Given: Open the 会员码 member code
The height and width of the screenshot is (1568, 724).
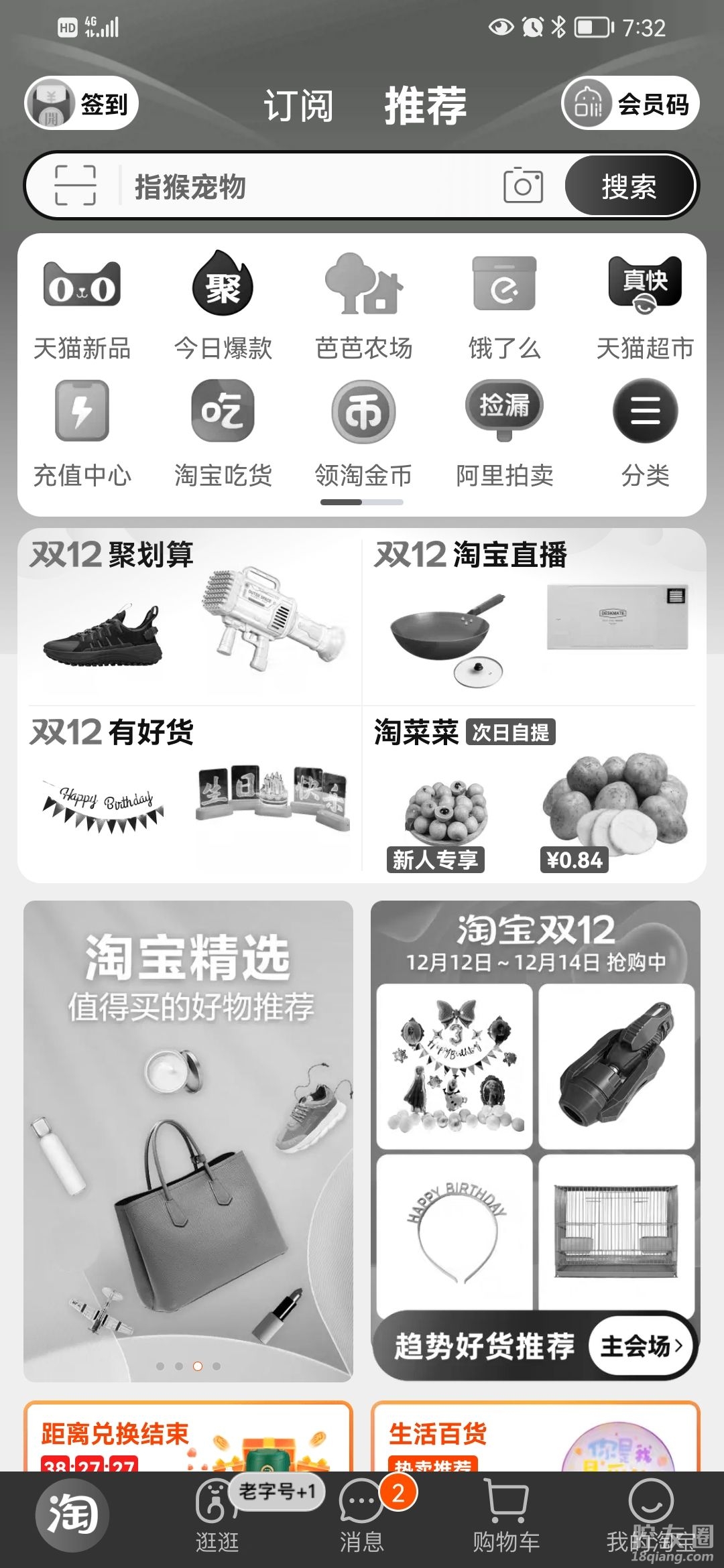Looking at the screenshot, I should coord(629,104).
